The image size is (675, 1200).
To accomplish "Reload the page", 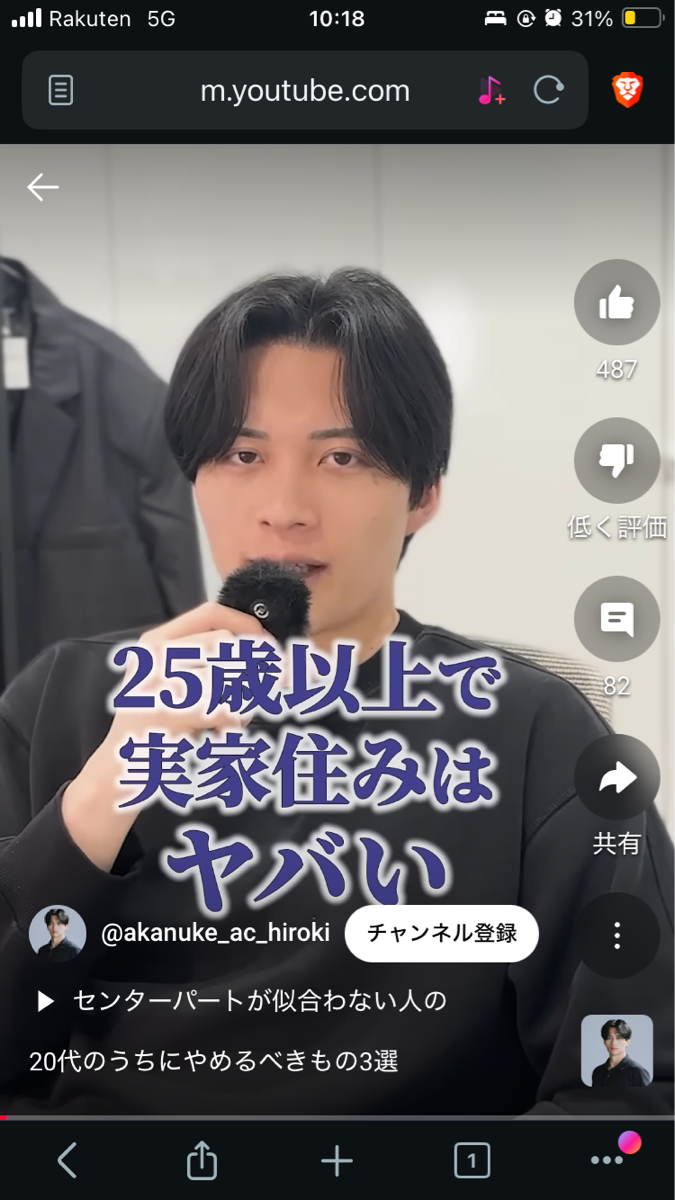I will 548,91.
